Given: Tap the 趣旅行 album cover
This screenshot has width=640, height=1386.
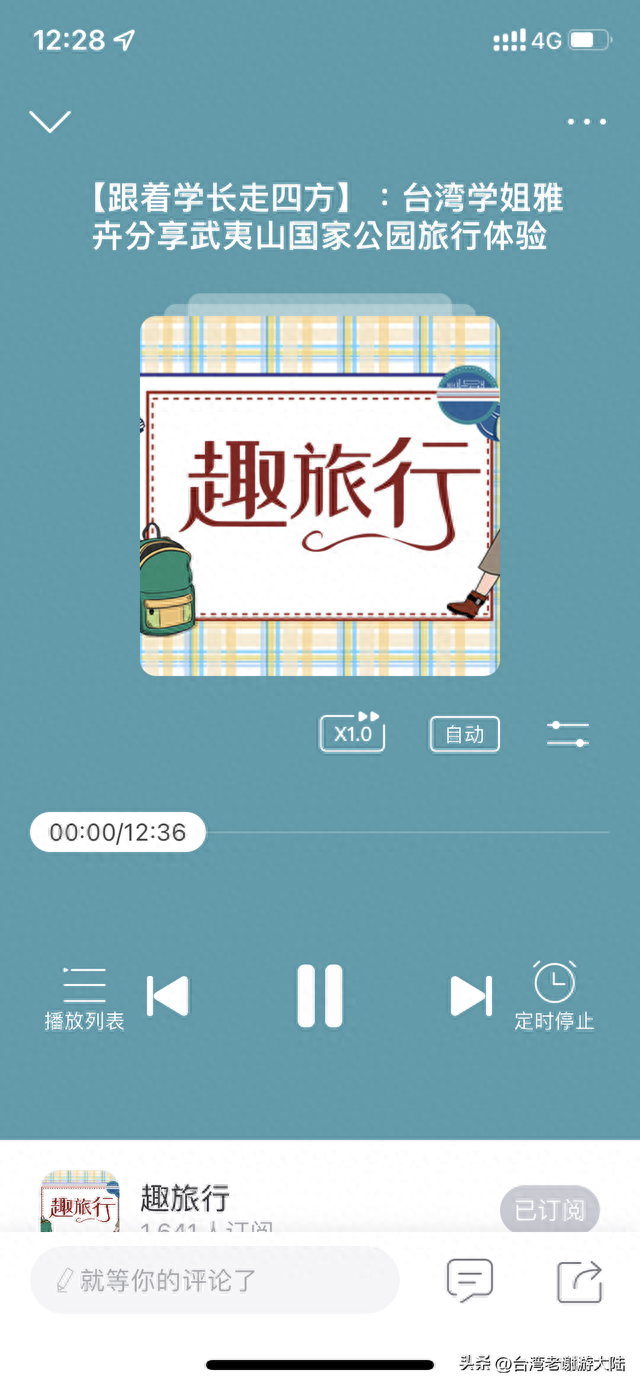Looking at the screenshot, I should 319,495.
